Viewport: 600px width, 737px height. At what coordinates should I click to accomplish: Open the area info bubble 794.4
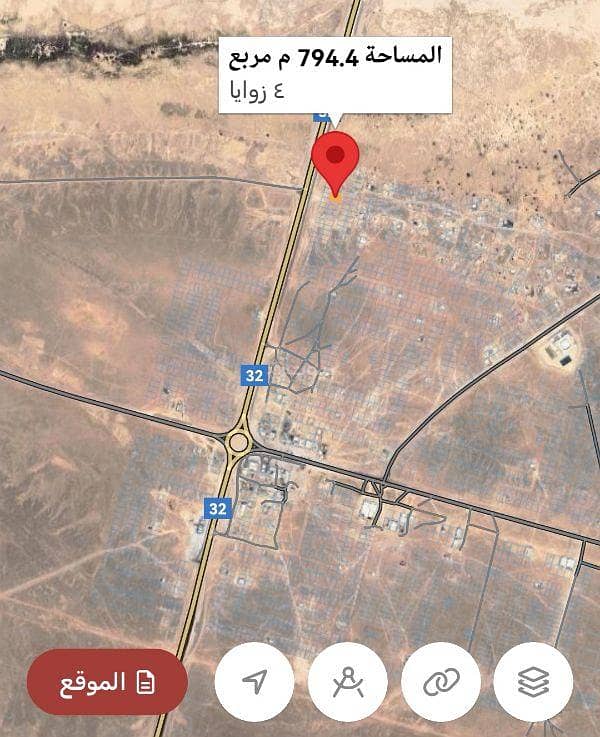[x=335, y=70]
